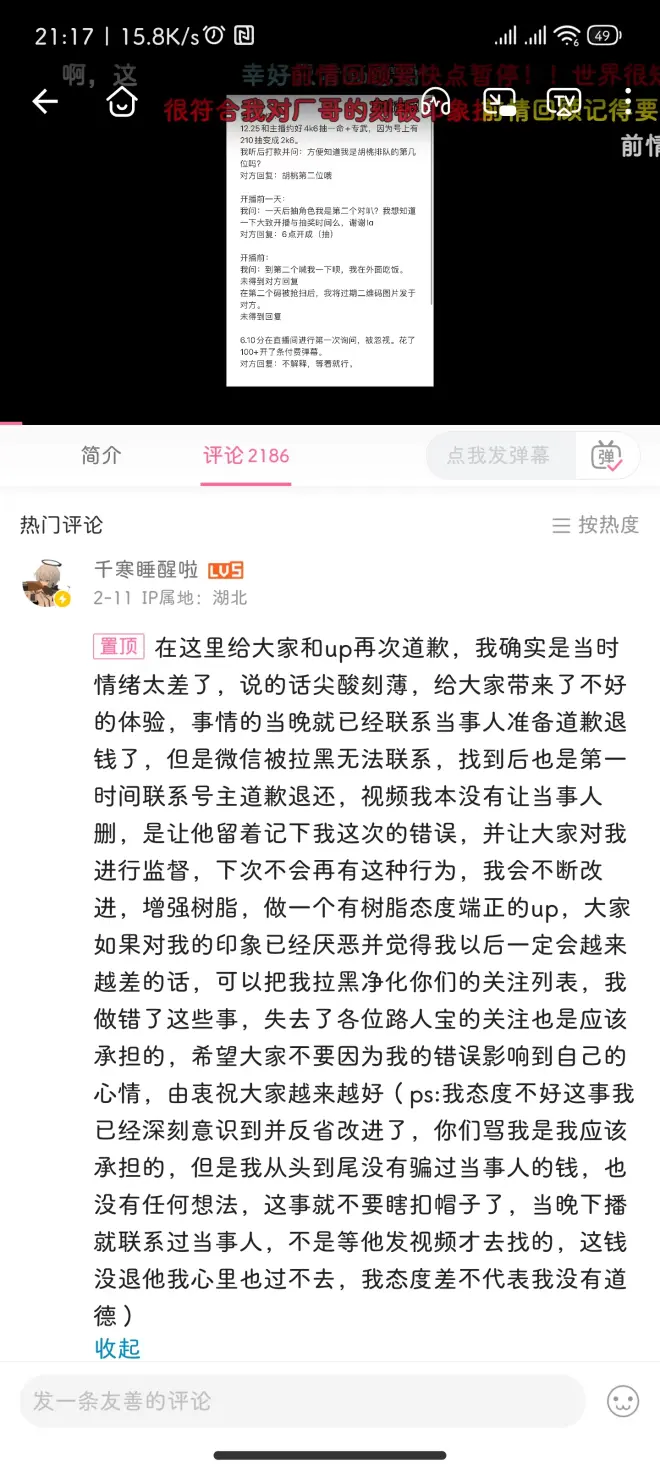Image resolution: width=660 pixels, height=1467 pixels.
Task: Select the 评论 2186 tab
Action: 246,456
